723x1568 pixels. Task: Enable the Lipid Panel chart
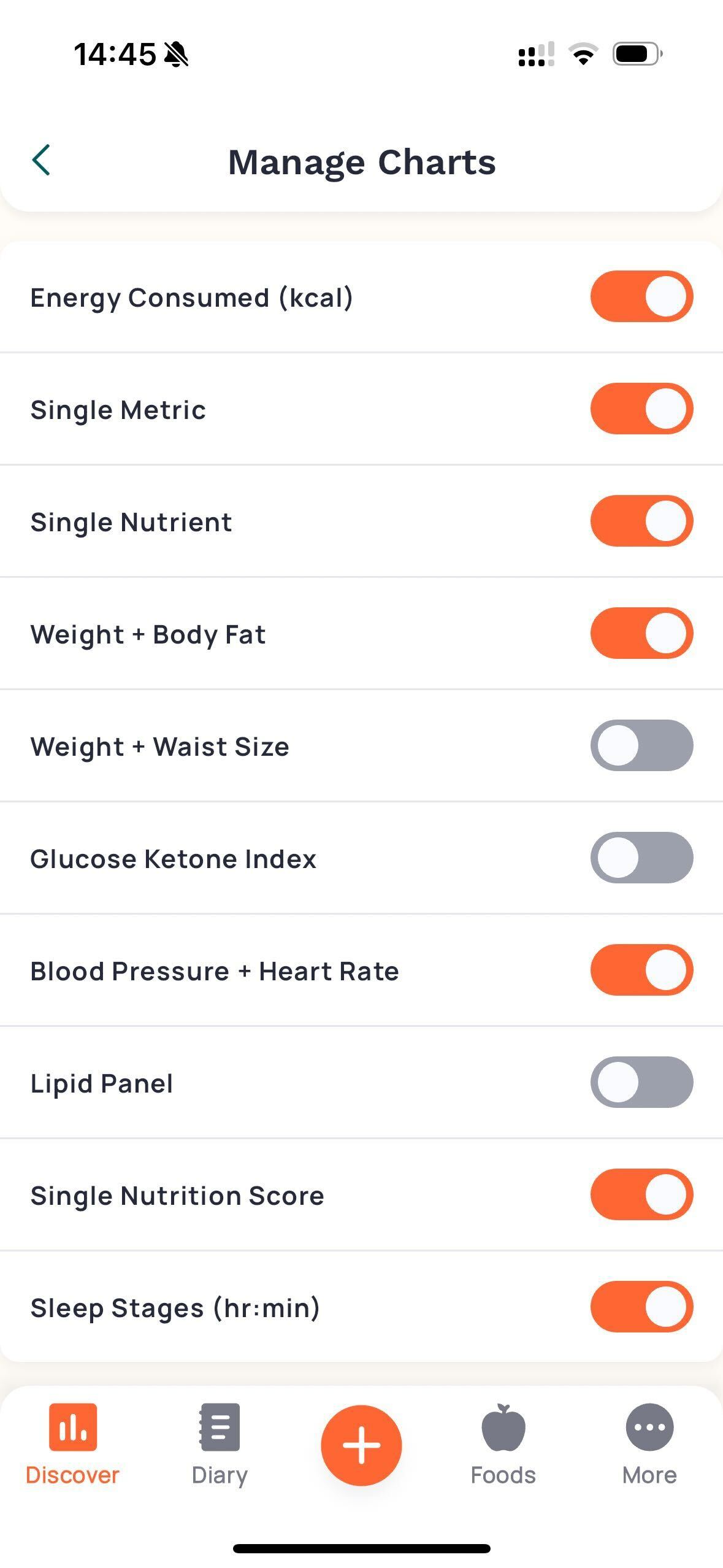[641, 1082]
